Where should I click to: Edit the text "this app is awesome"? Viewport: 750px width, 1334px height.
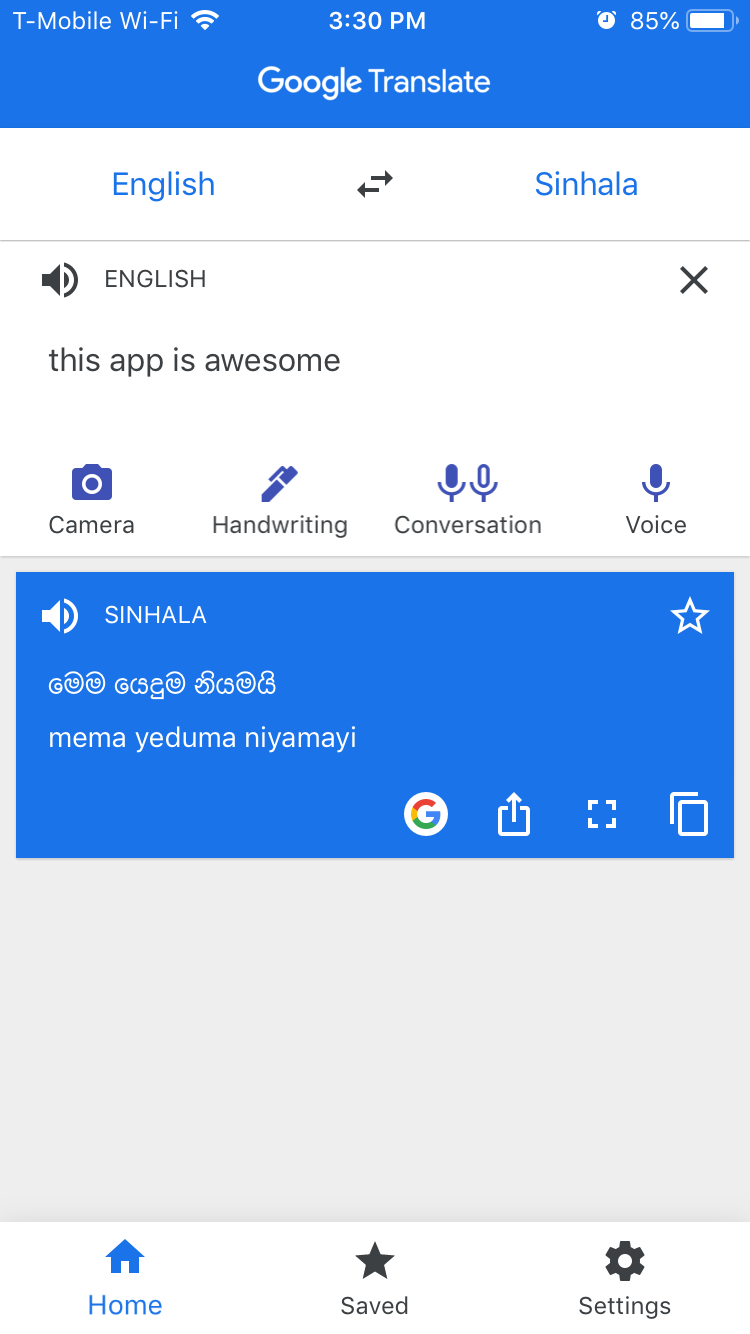195,360
